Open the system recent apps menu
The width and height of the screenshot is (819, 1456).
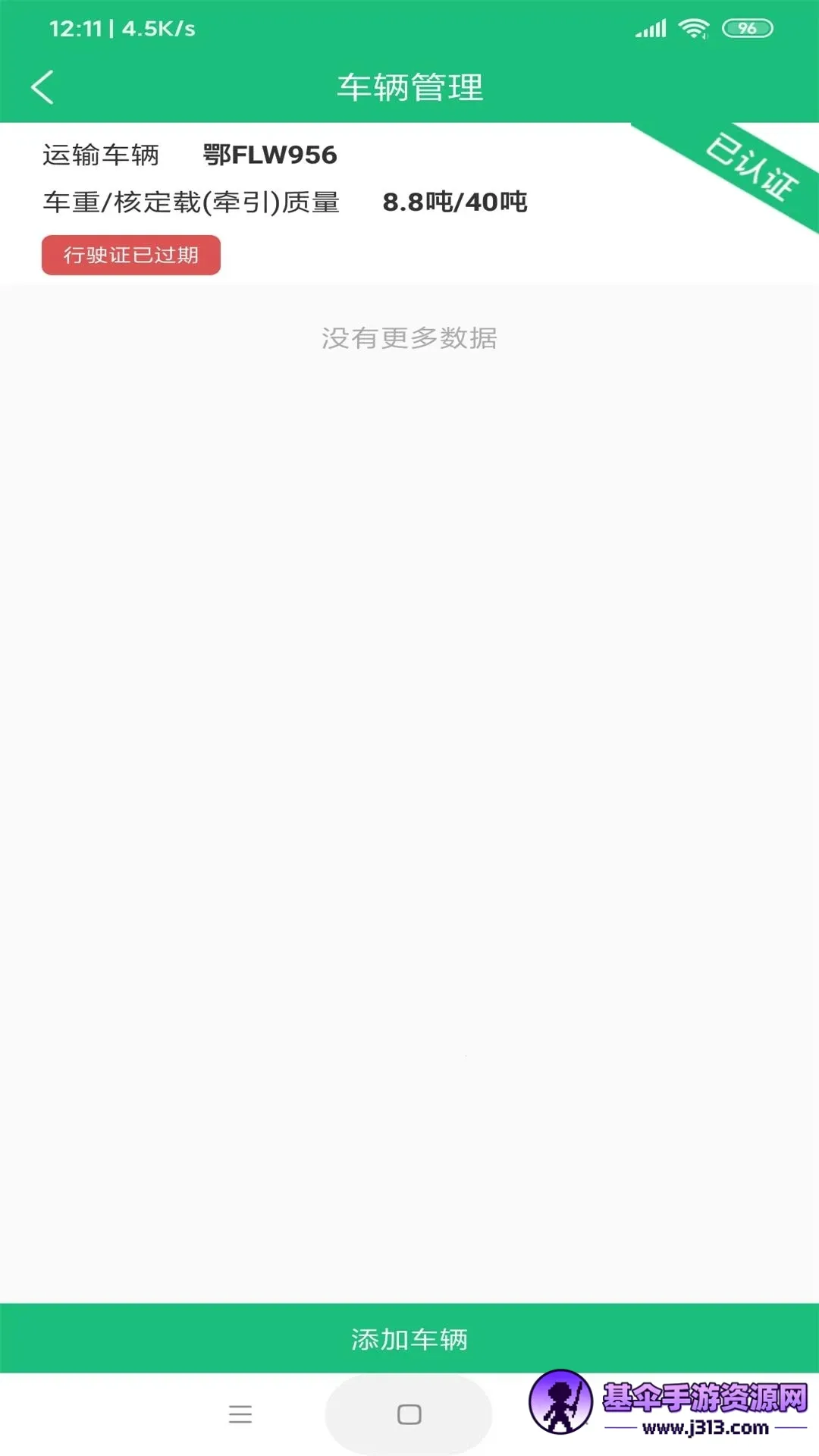pos(240,1414)
